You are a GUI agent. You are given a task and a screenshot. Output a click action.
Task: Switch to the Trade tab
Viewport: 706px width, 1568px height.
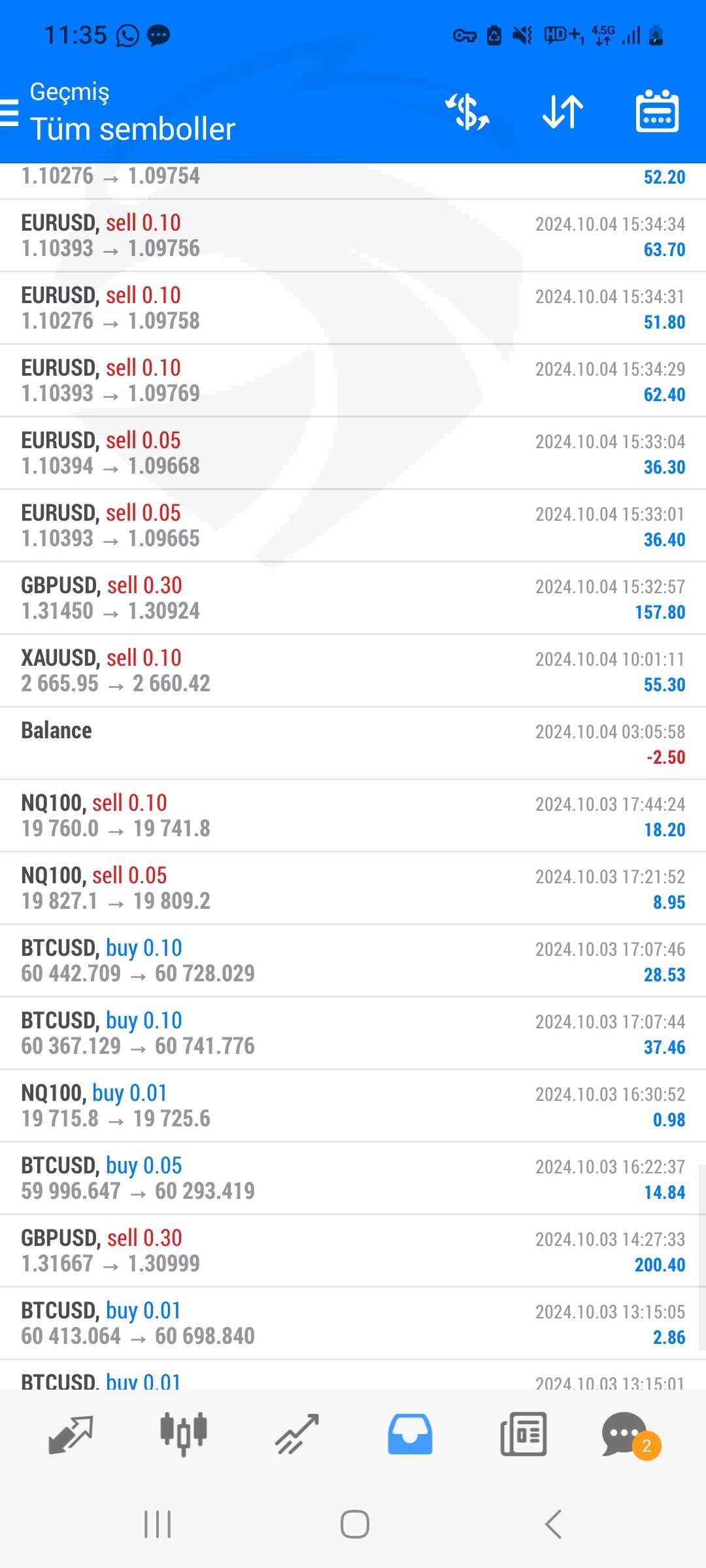tap(297, 1435)
